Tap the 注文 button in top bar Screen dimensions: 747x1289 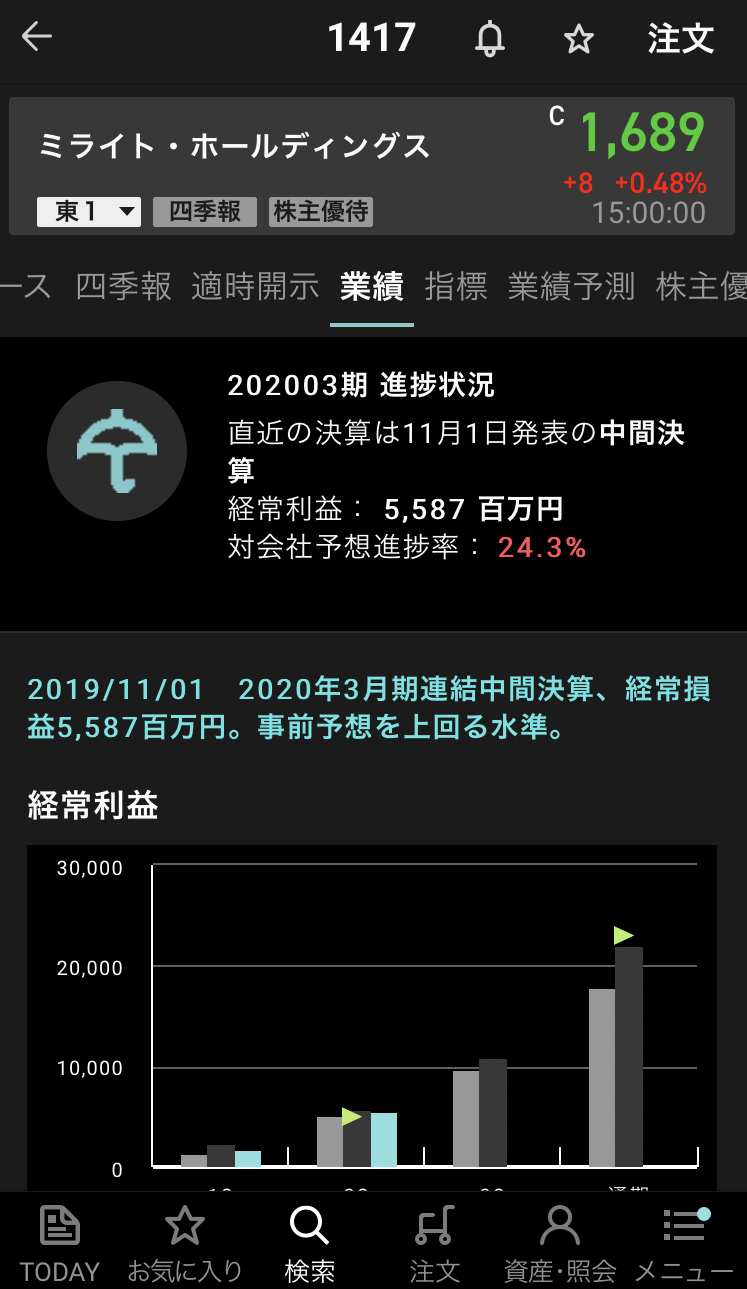[680, 39]
